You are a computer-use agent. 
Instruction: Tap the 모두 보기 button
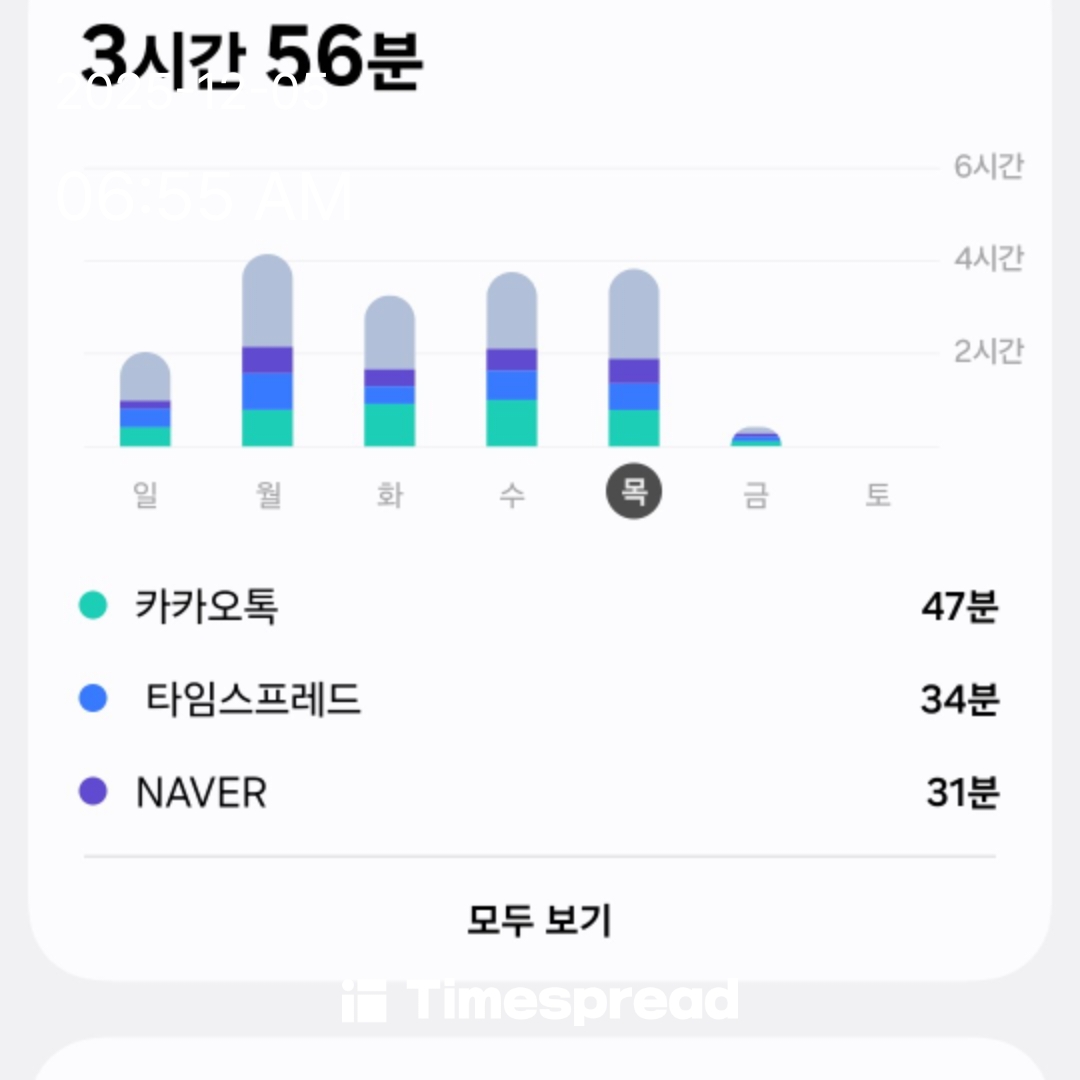tap(539, 919)
